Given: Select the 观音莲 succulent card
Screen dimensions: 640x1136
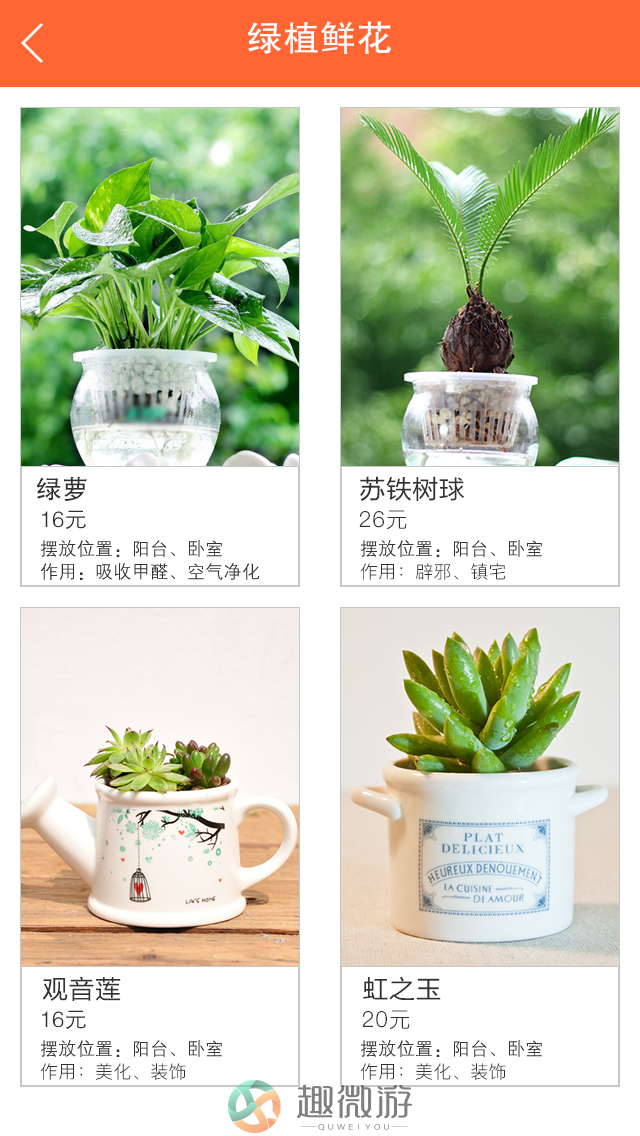Looking at the screenshot, I should pyautogui.click(x=160, y=846).
